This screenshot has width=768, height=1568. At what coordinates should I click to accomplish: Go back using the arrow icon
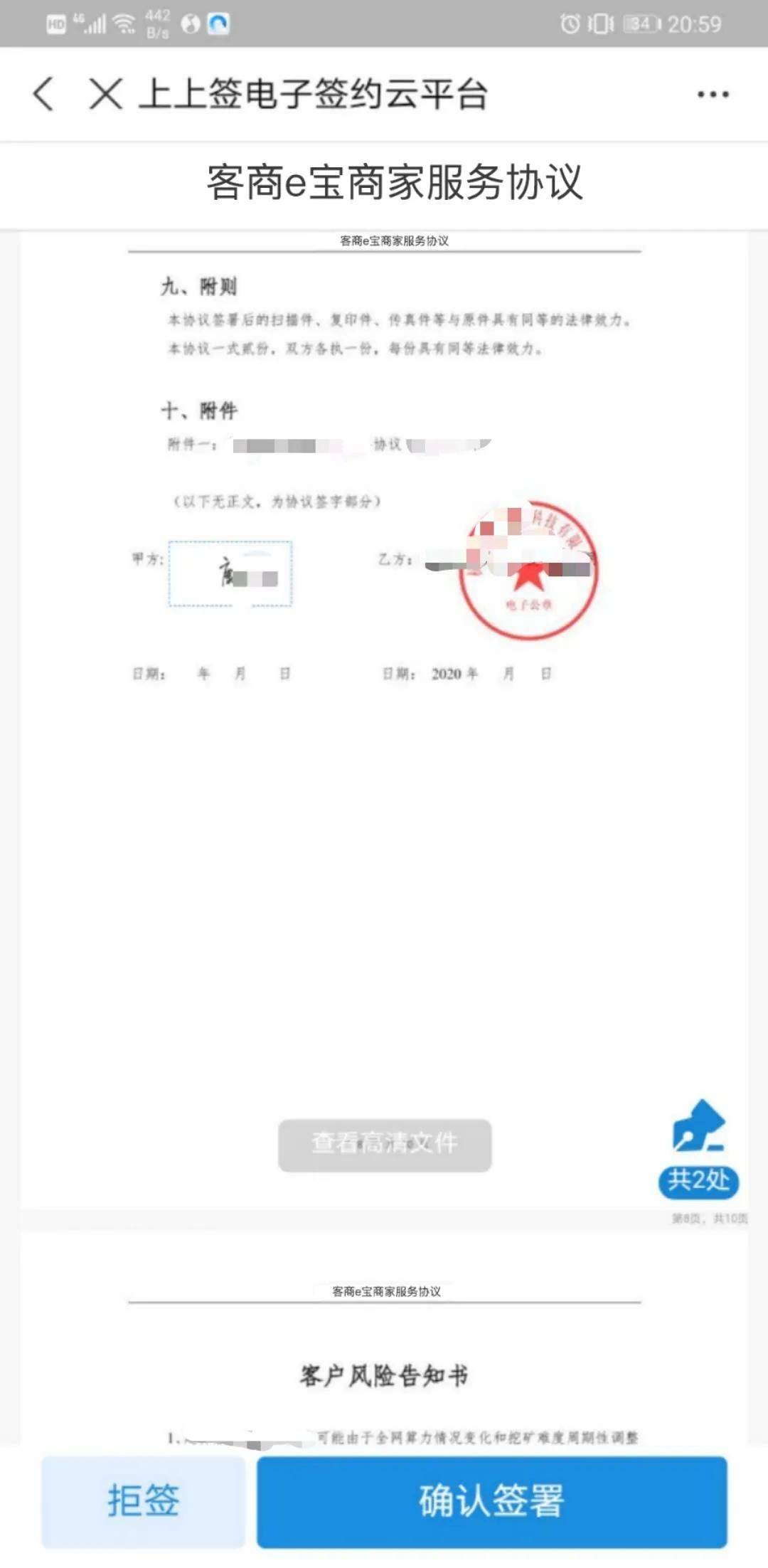click(x=44, y=94)
